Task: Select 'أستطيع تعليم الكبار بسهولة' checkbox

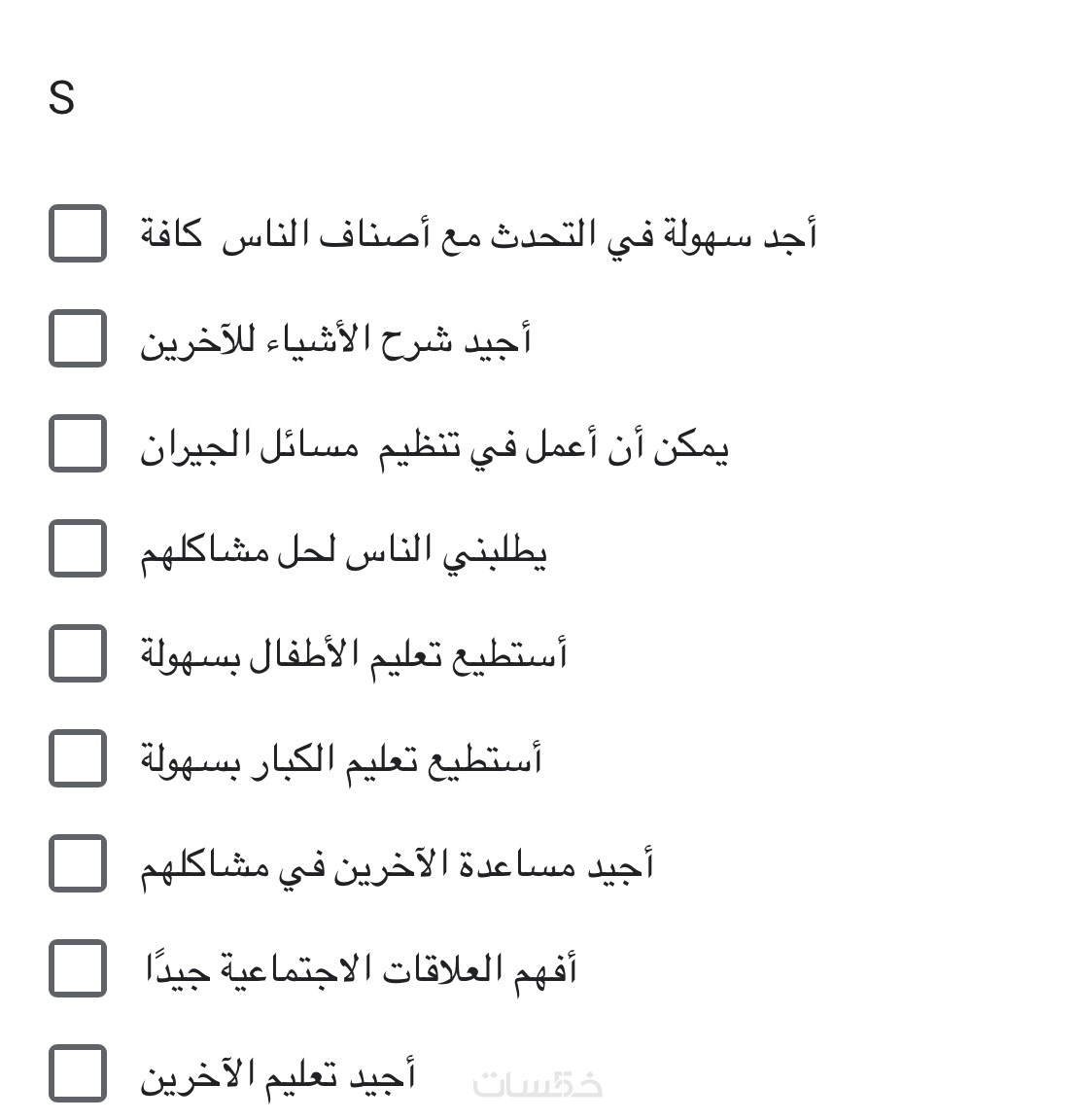Action: (78, 758)
